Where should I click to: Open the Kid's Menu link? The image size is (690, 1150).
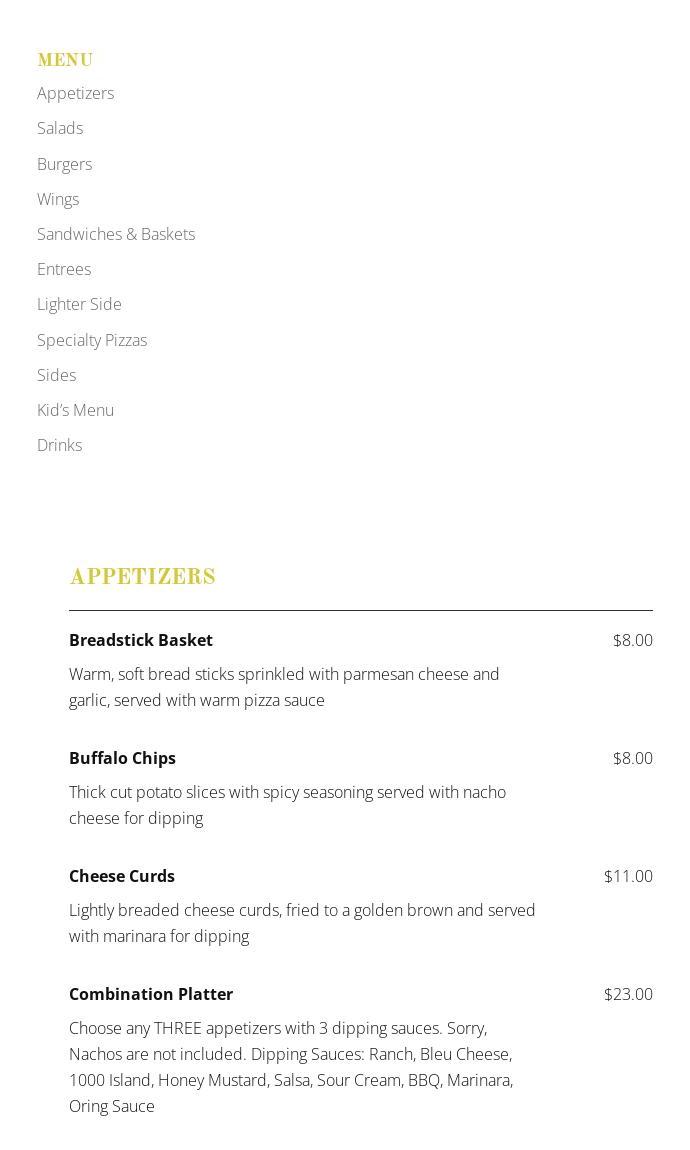point(76,410)
